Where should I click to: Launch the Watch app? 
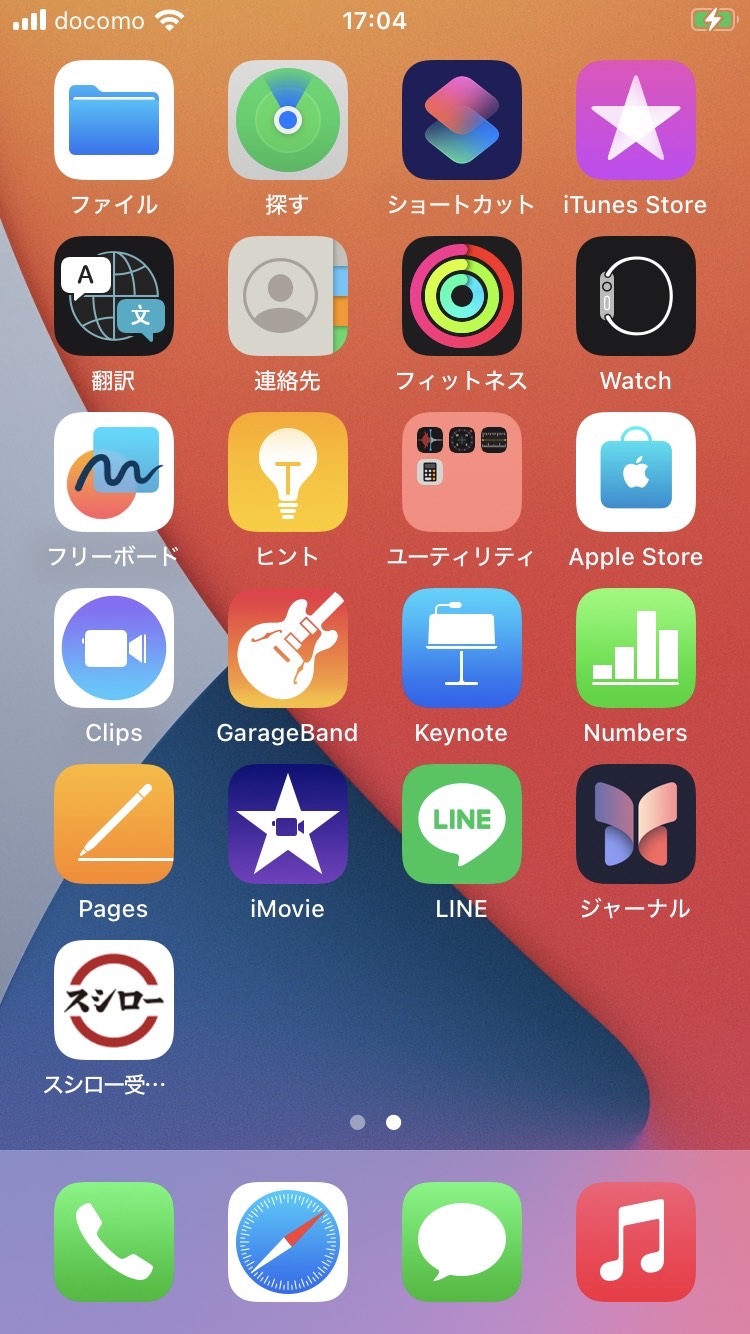(635, 296)
